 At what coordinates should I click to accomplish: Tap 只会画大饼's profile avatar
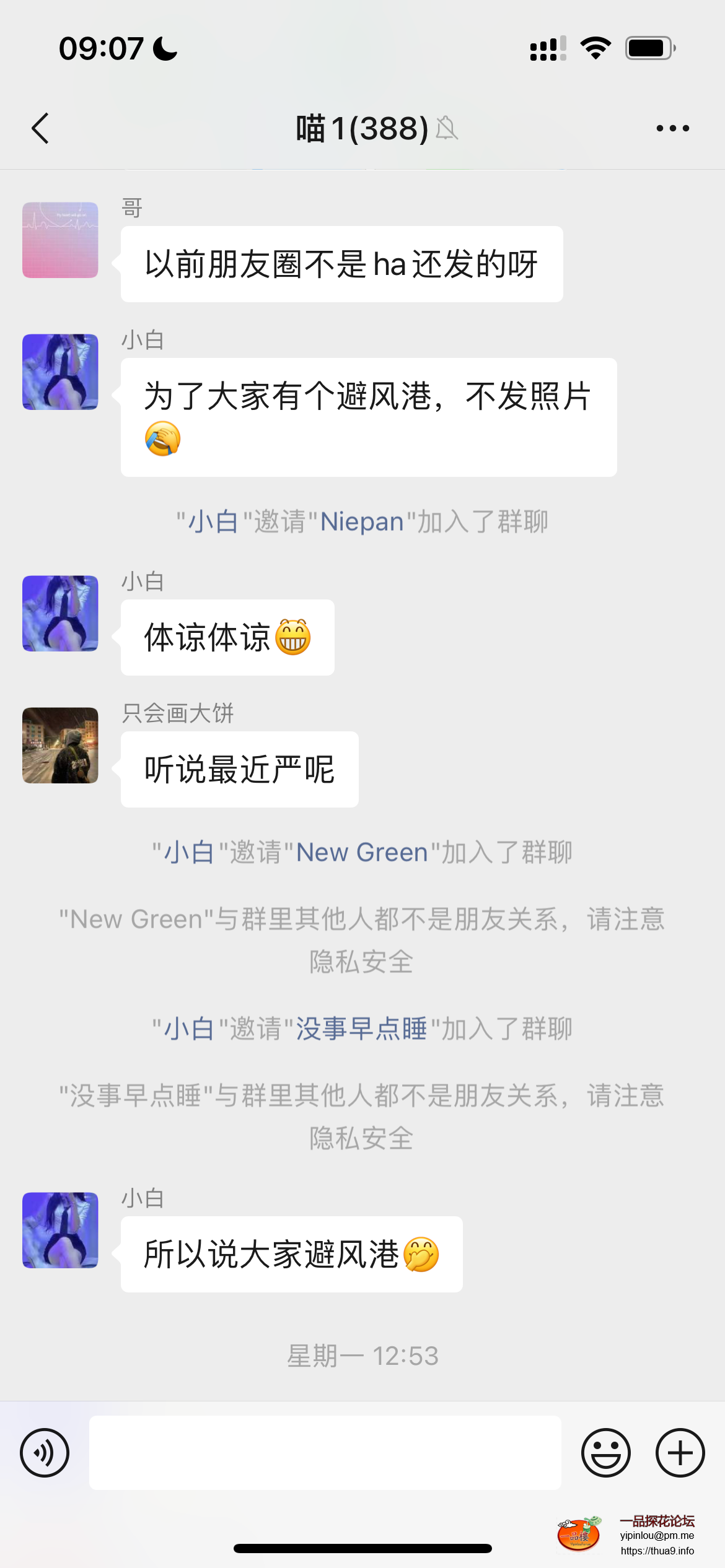[x=59, y=746]
